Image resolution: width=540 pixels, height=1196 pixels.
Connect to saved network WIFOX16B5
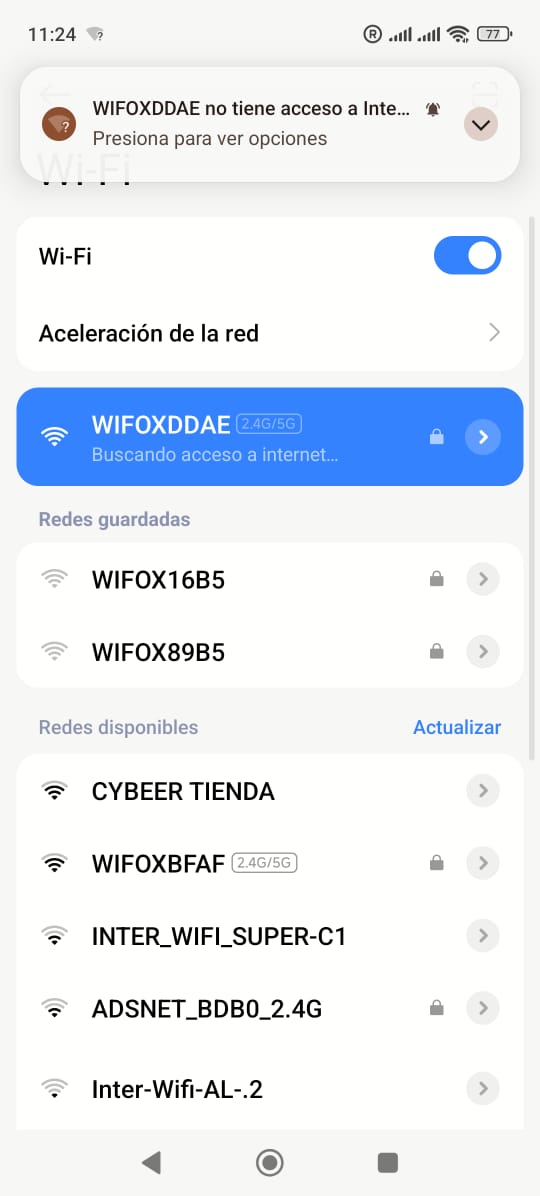point(270,580)
